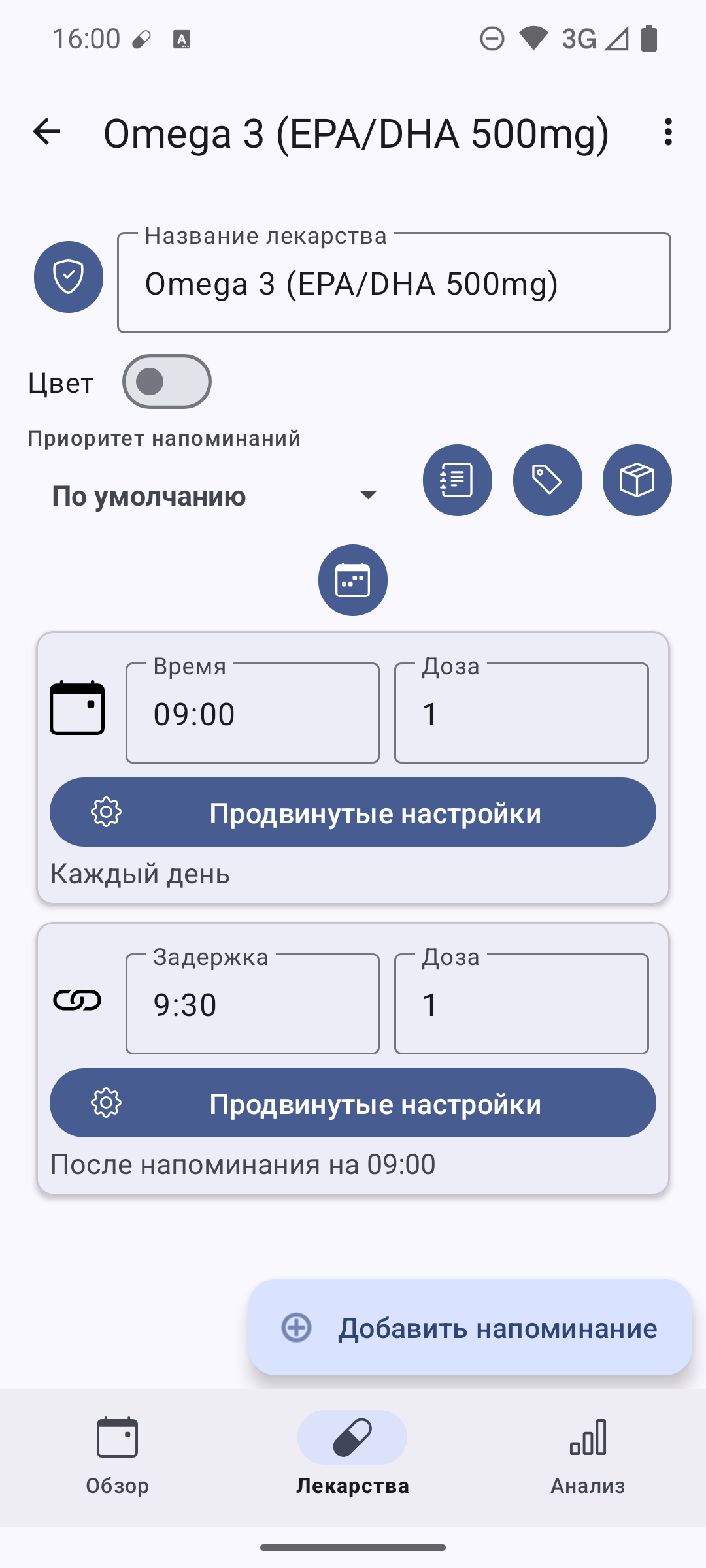Edit the Название лекарства field

coord(394,284)
